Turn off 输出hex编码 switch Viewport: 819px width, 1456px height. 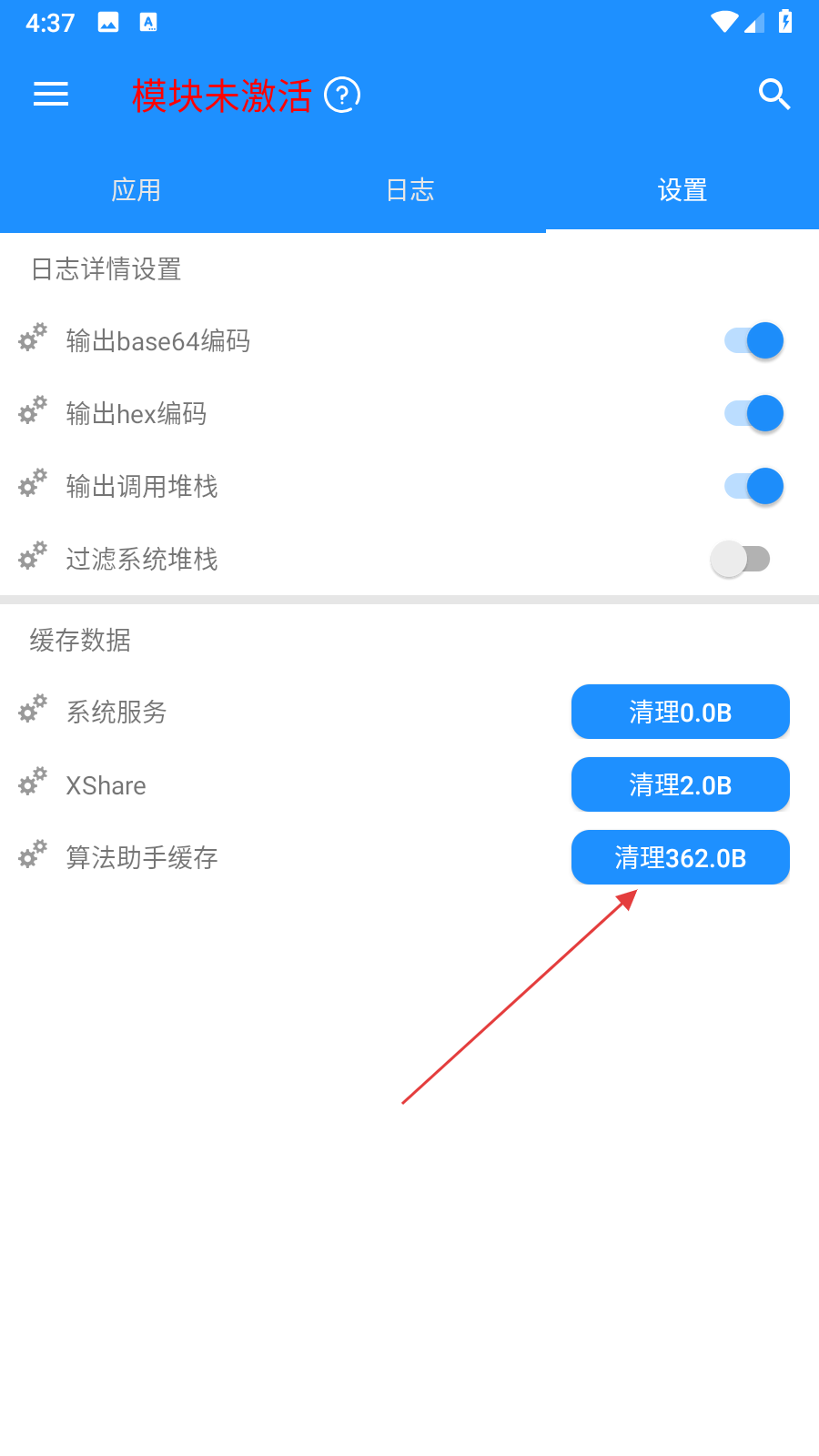click(753, 414)
